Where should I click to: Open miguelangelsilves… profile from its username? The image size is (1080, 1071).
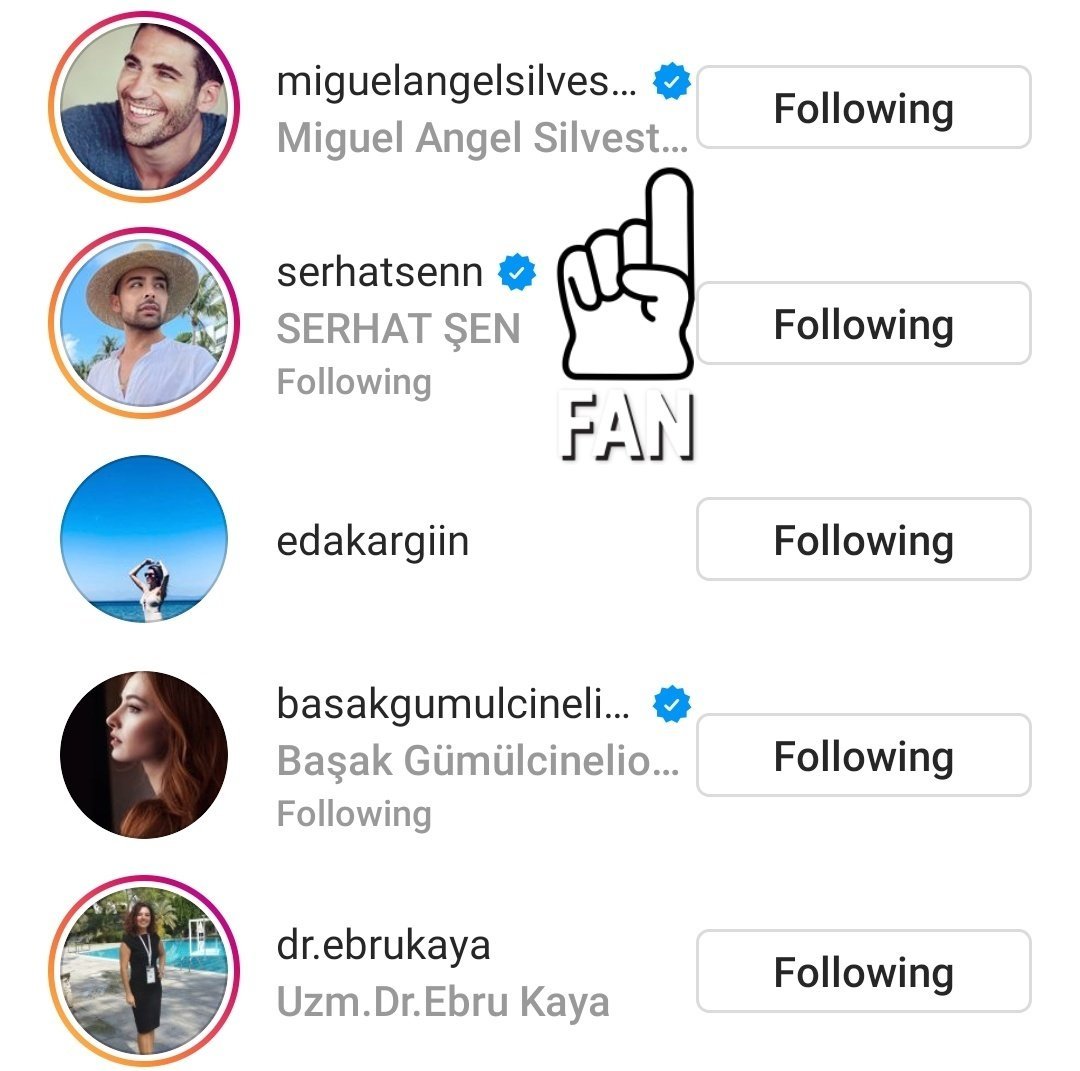pyautogui.click(x=456, y=81)
